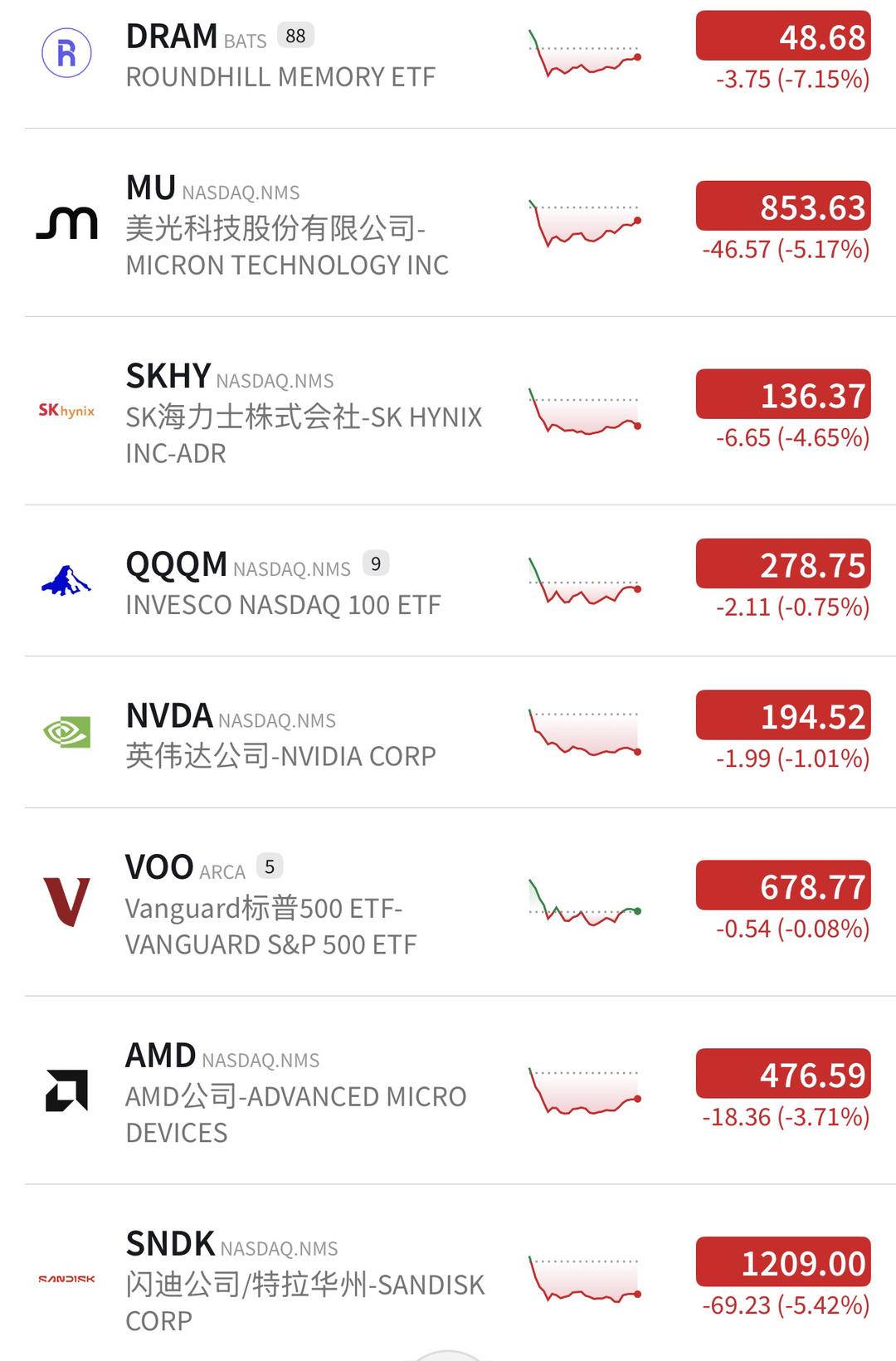Tap the 194.52 price badge for NVDA

tap(783, 715)
